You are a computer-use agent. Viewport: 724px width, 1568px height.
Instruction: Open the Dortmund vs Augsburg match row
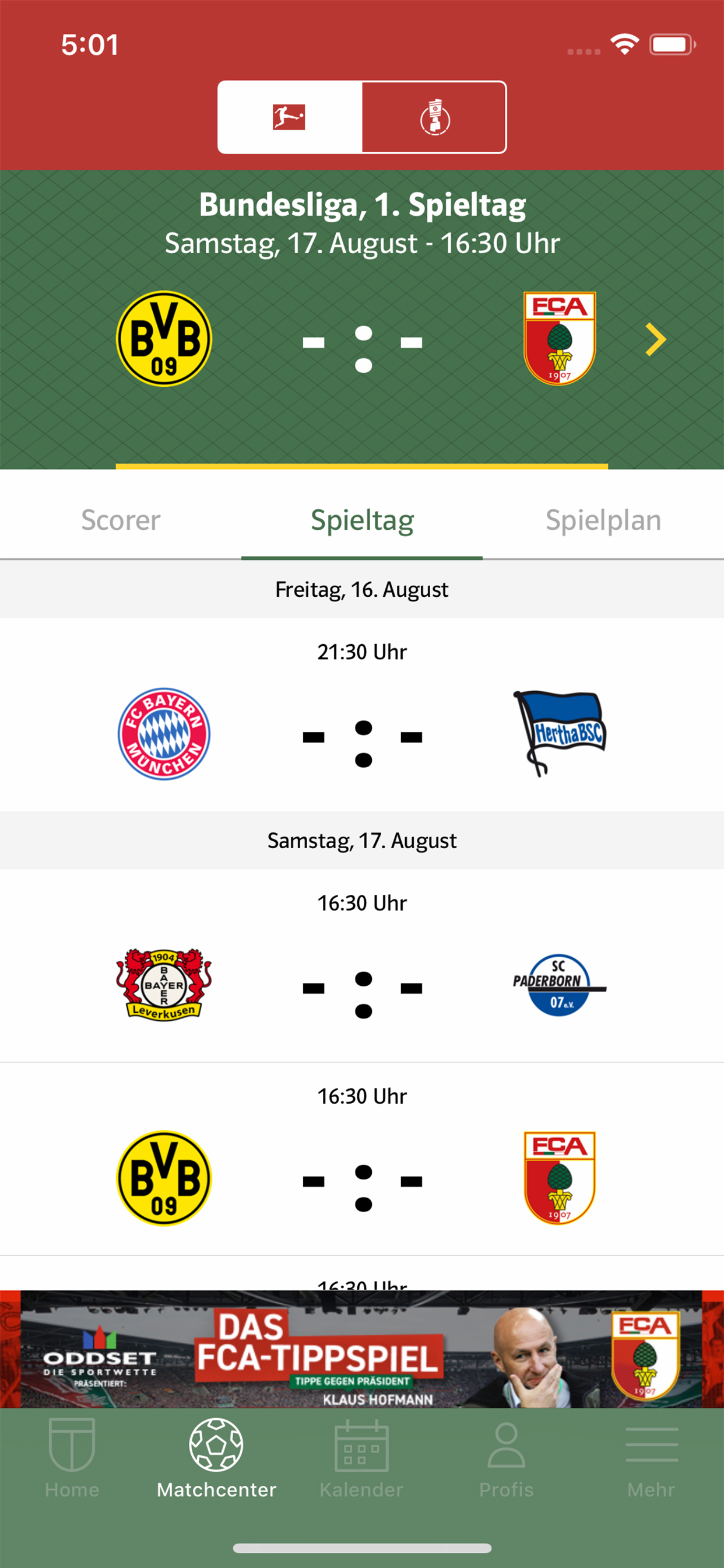pos(362,1178)
